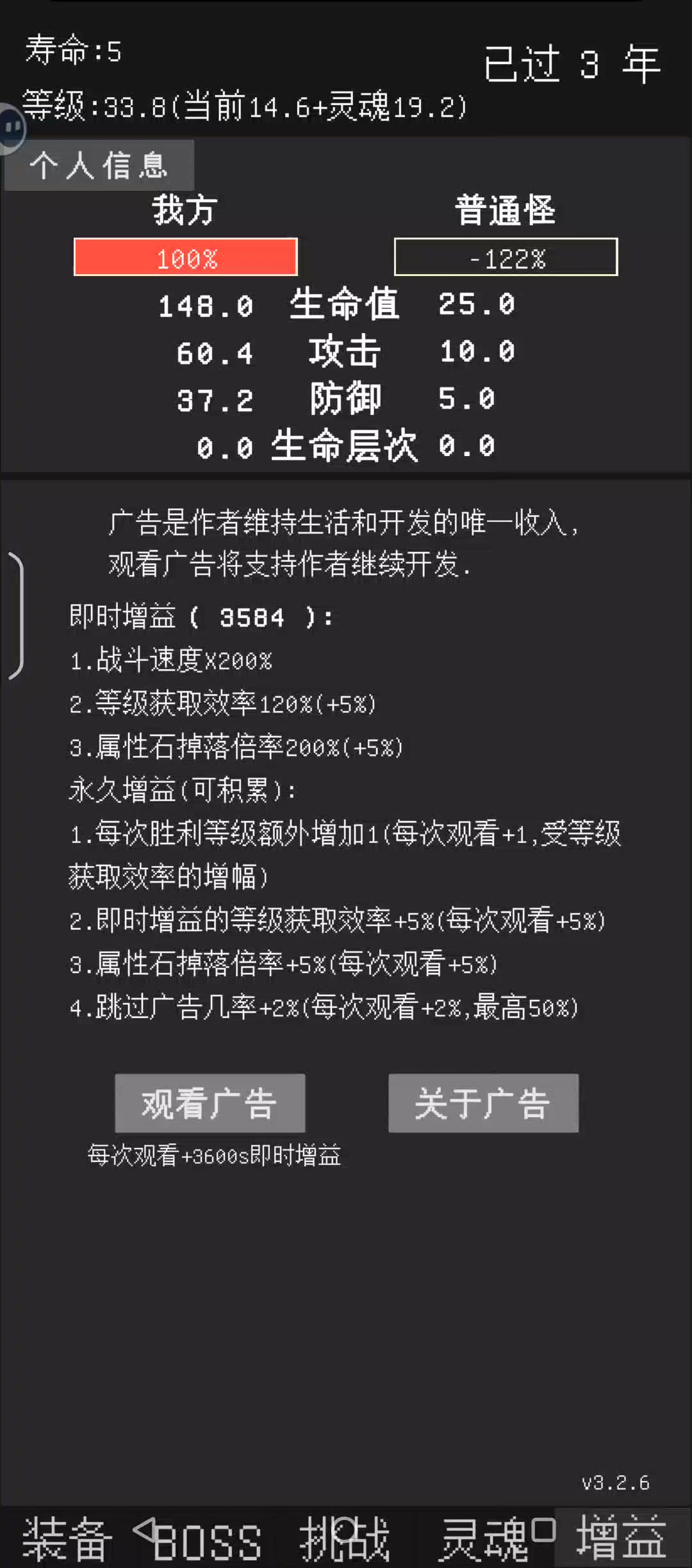692x1568 pixels.
Task: Switch to the 装备 tab
Action: click(x=67, y=1539)
